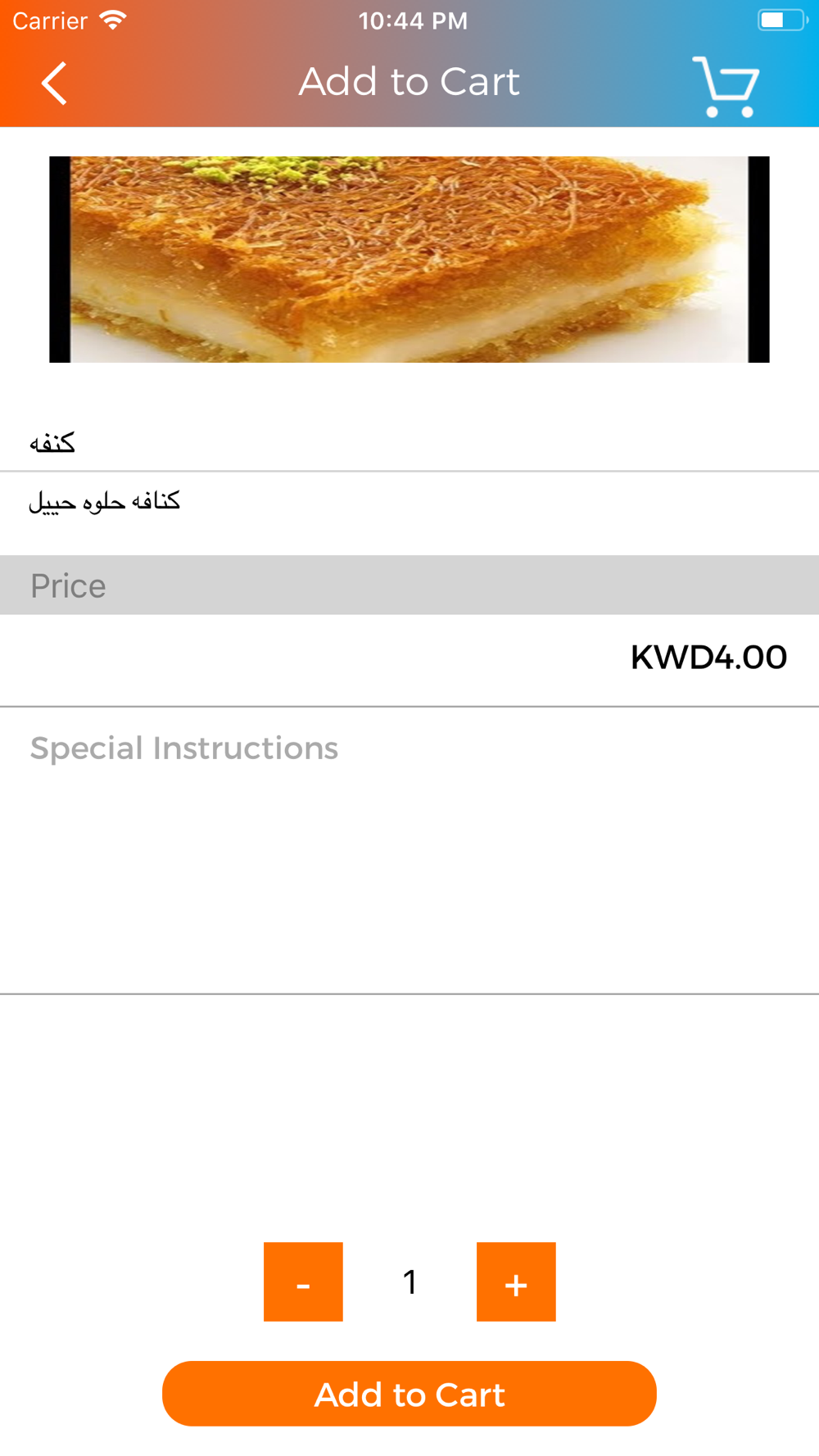Viewport: 819px width, 1456px height.
Task: Tap the Special Instructions text field
Action: click(x=409, y=851)
